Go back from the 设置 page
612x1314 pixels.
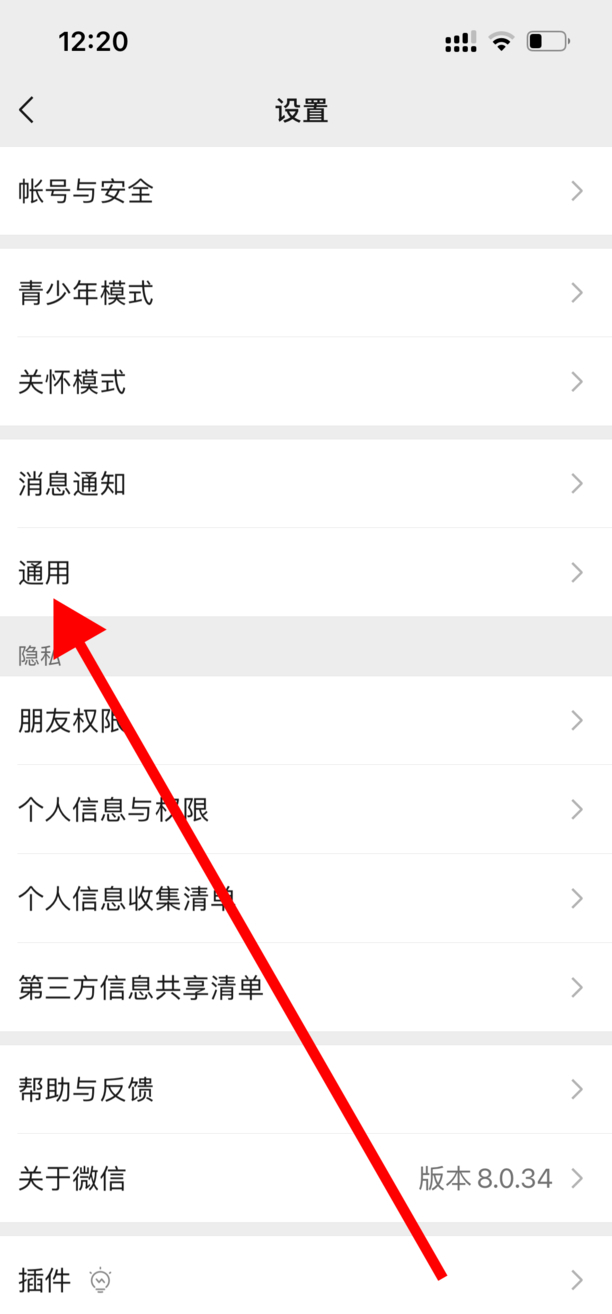click(27, 110)
